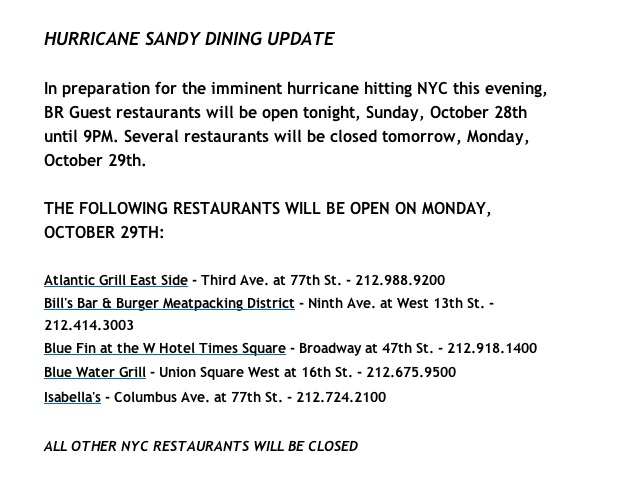The width and height of the screenshot is (632, 487).
Task: Tap the Isabella's restaurant link
Action: tap(72, 397)
